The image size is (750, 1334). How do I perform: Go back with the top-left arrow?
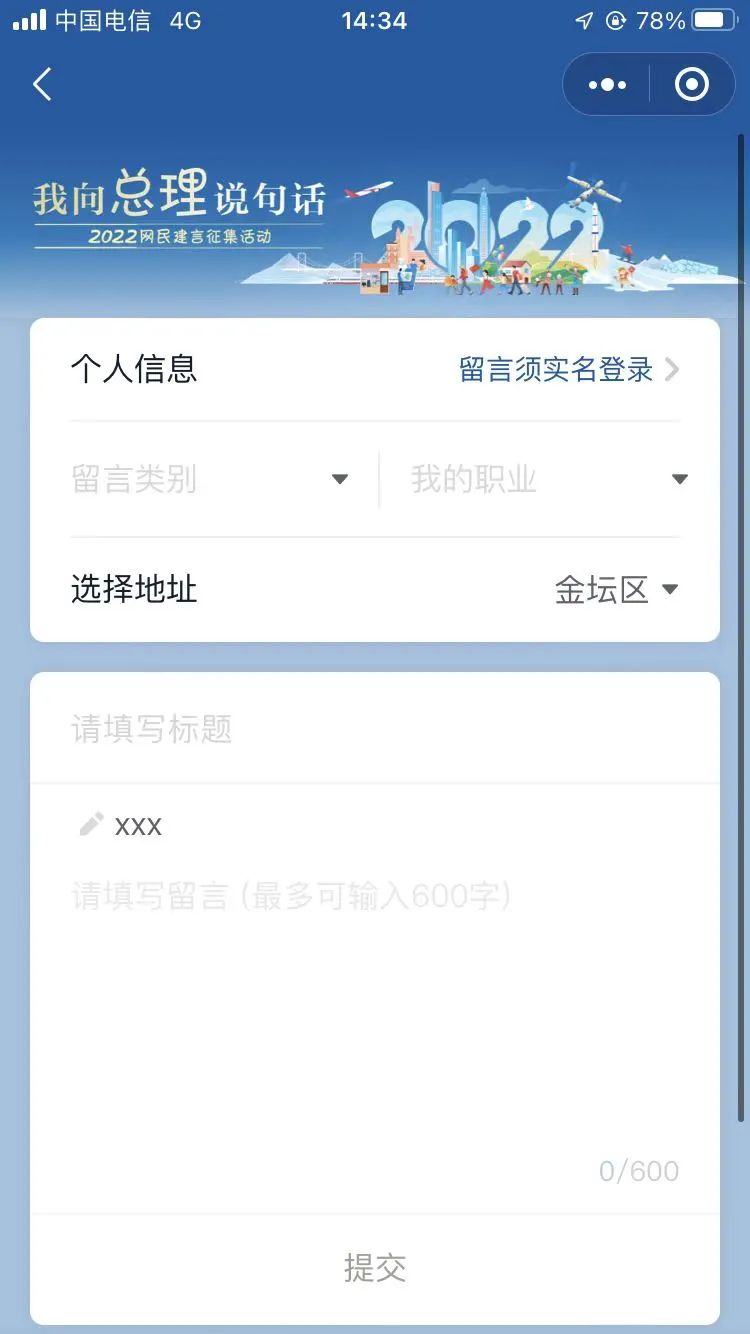coord(42,85)
